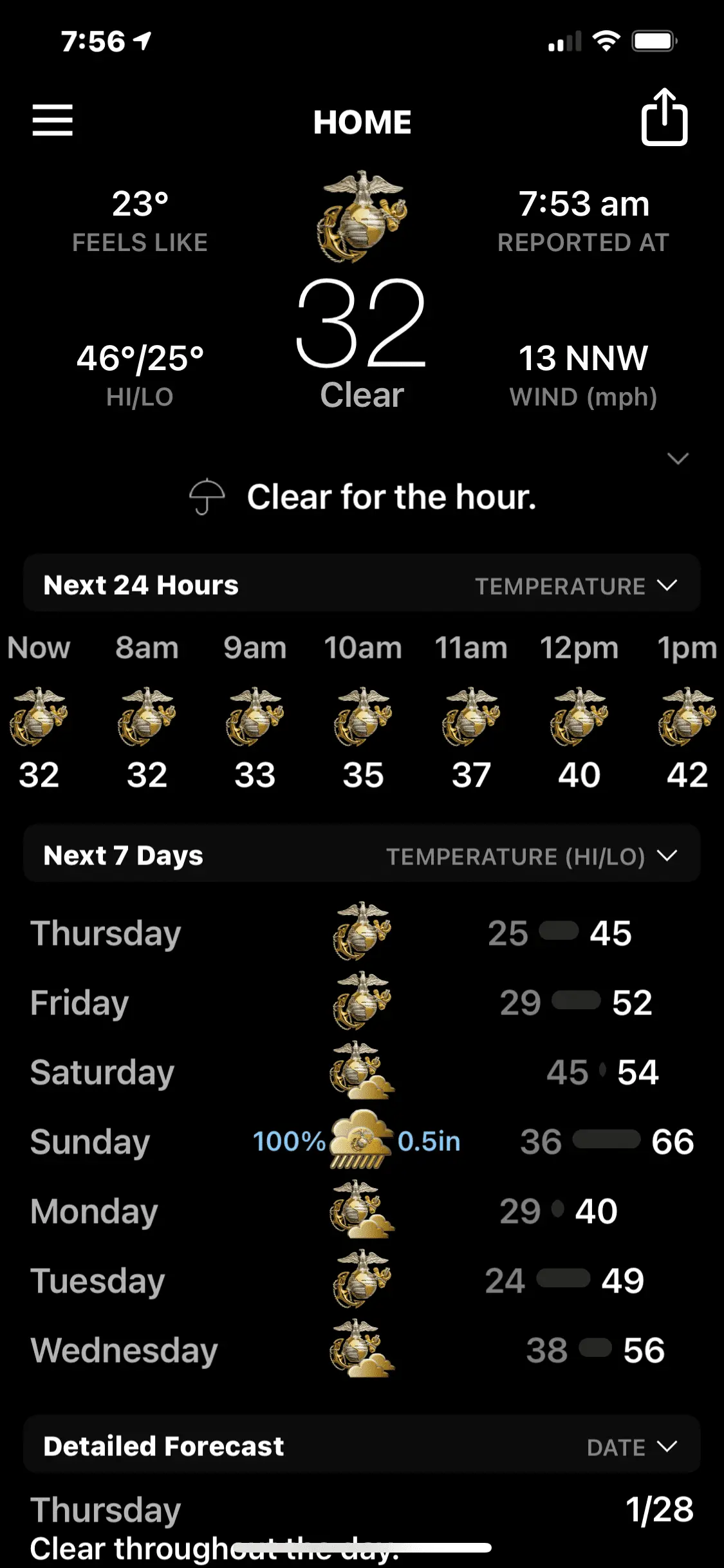Open the Detailed Forecast DATE dropdown
This screenshot has width=724, height=1568.
(631, 1447)
